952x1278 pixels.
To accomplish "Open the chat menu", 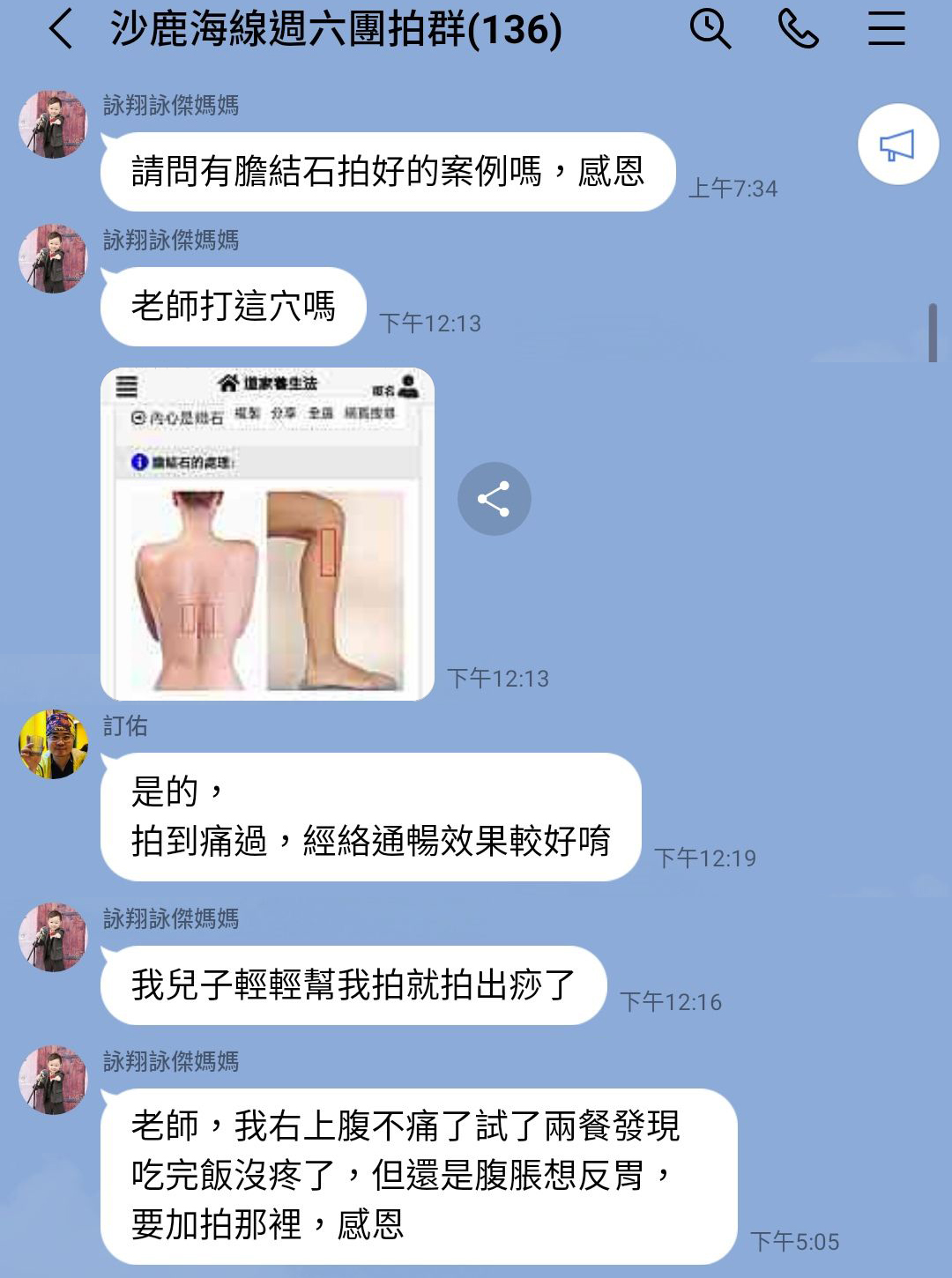I will [x=886, y=29].
